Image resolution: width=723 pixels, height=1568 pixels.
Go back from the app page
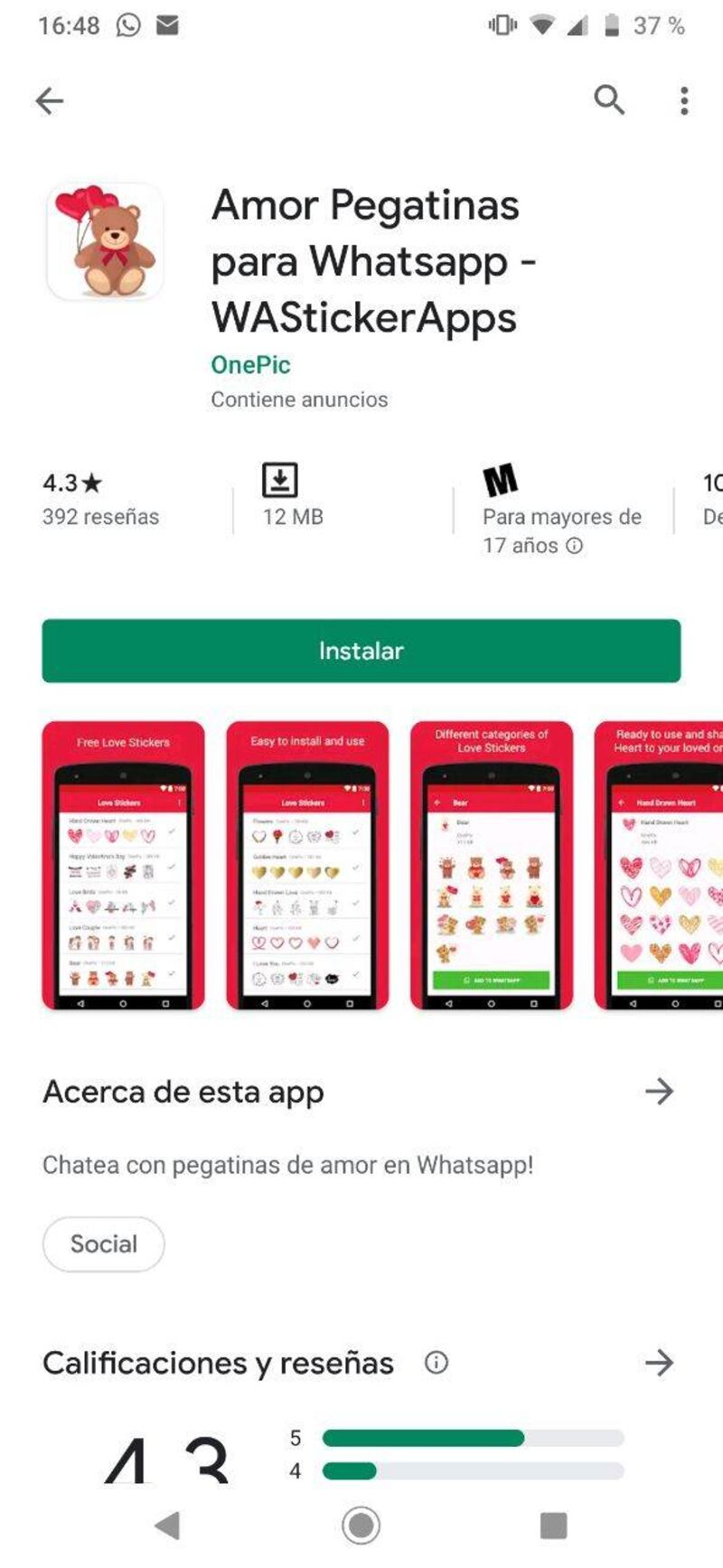[x=50, y=100]
